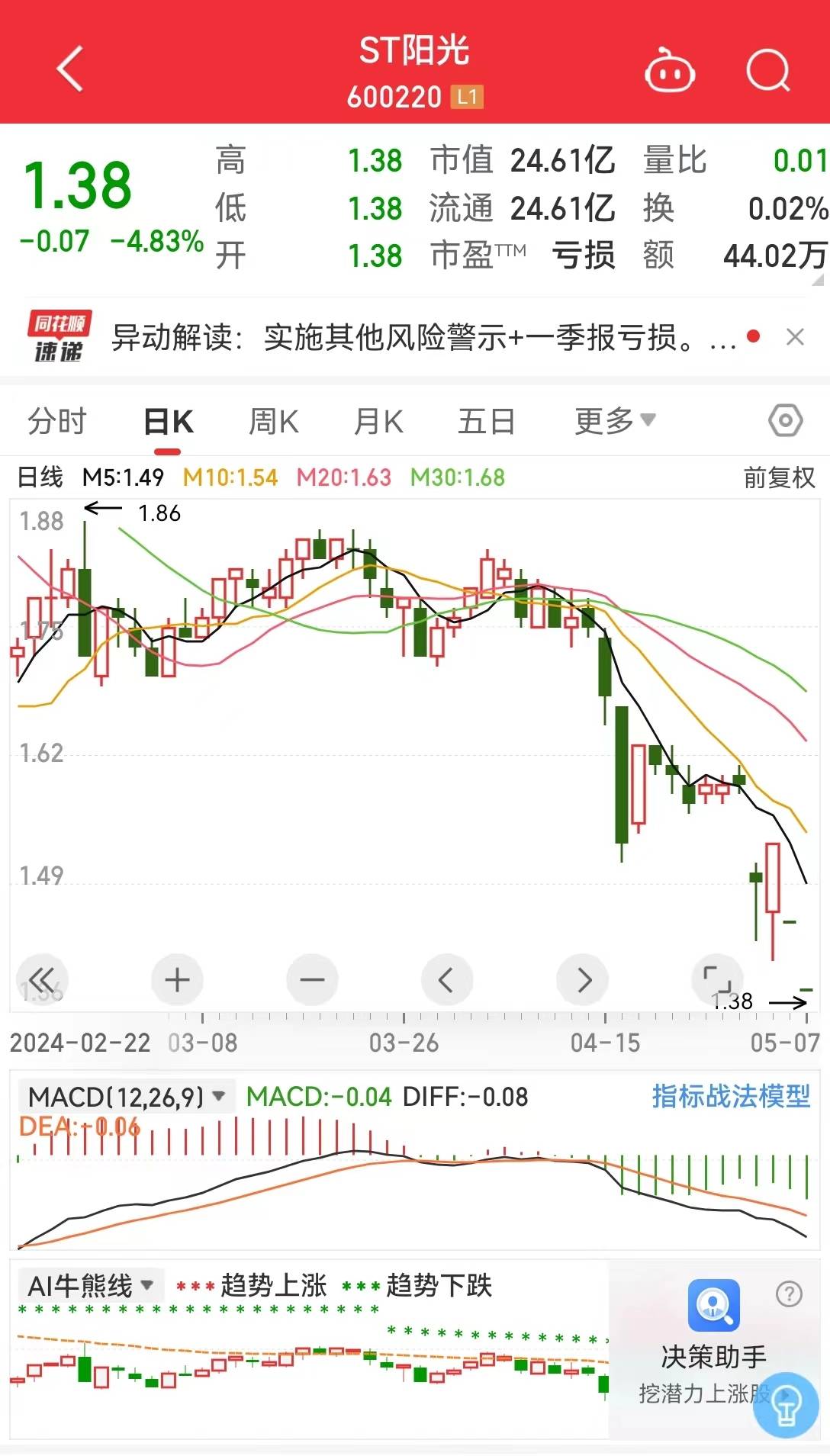Image resolution: width=830 pixels, height=1456 pixels.
Task: Open the stock search magnifier
Action: coord(767,71)
